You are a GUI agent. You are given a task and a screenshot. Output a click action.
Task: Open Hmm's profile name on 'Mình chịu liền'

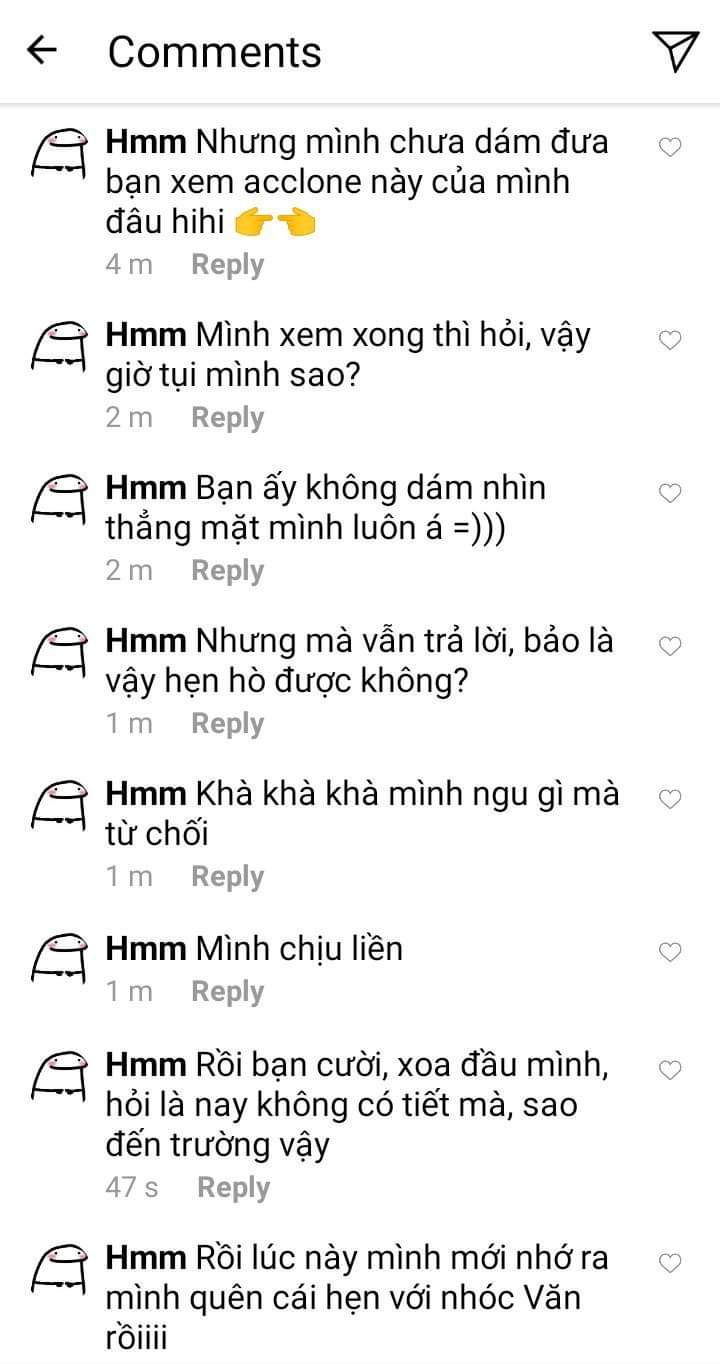(x=146, y=947)
